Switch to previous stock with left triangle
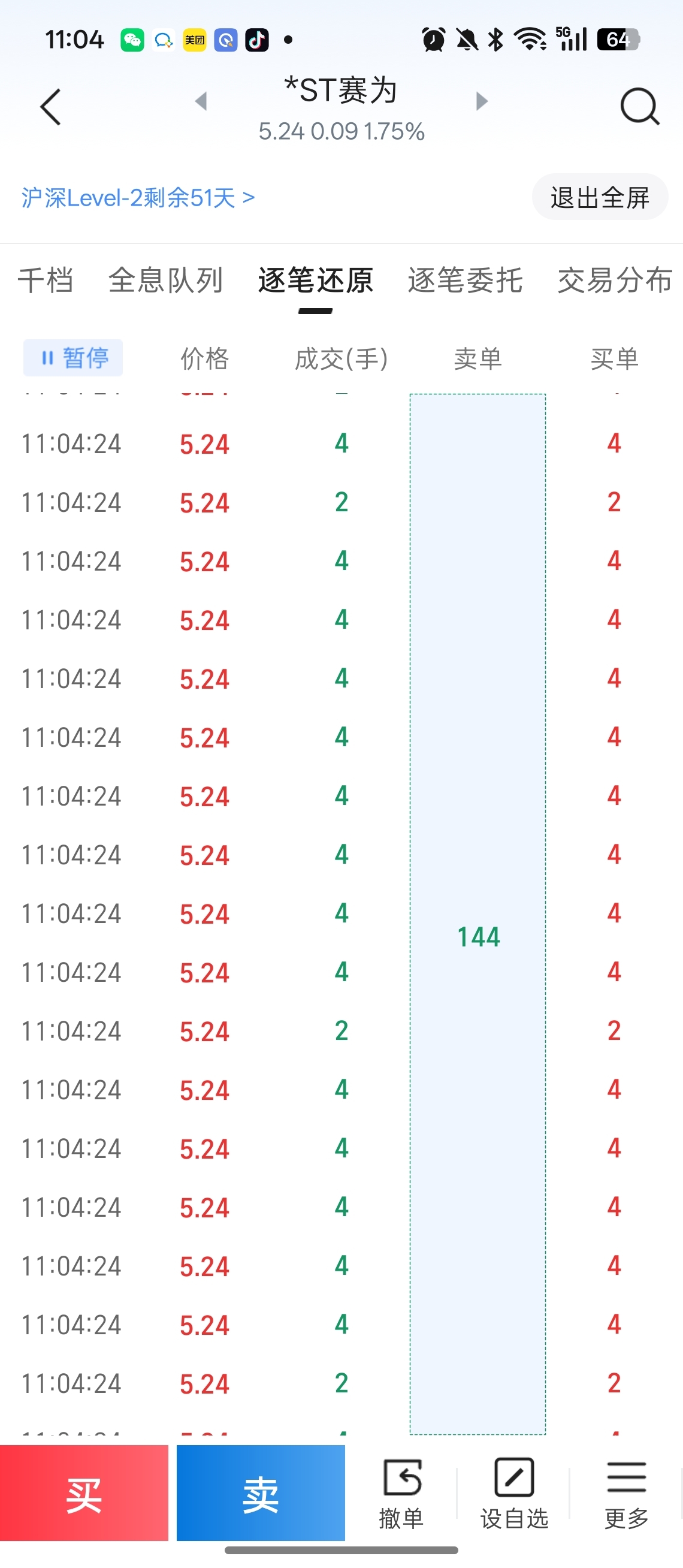Image resolution: width=683 pixels, height=1568 pixels. [201, 101]
